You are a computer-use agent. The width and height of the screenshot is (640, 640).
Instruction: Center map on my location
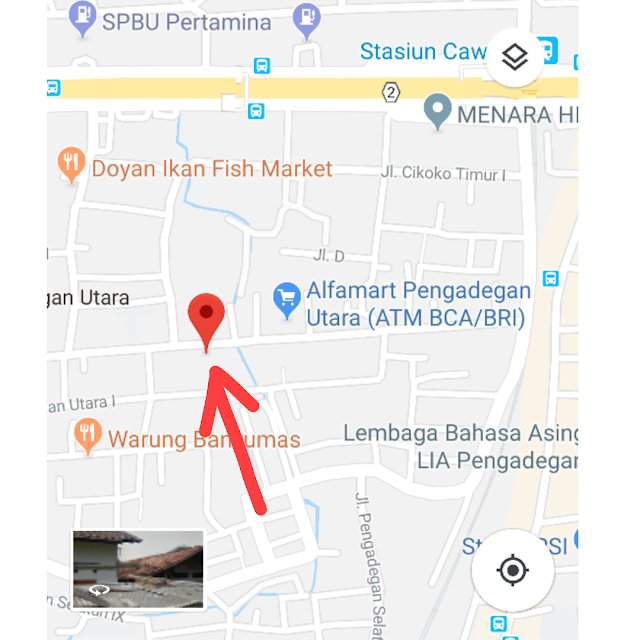512,571
